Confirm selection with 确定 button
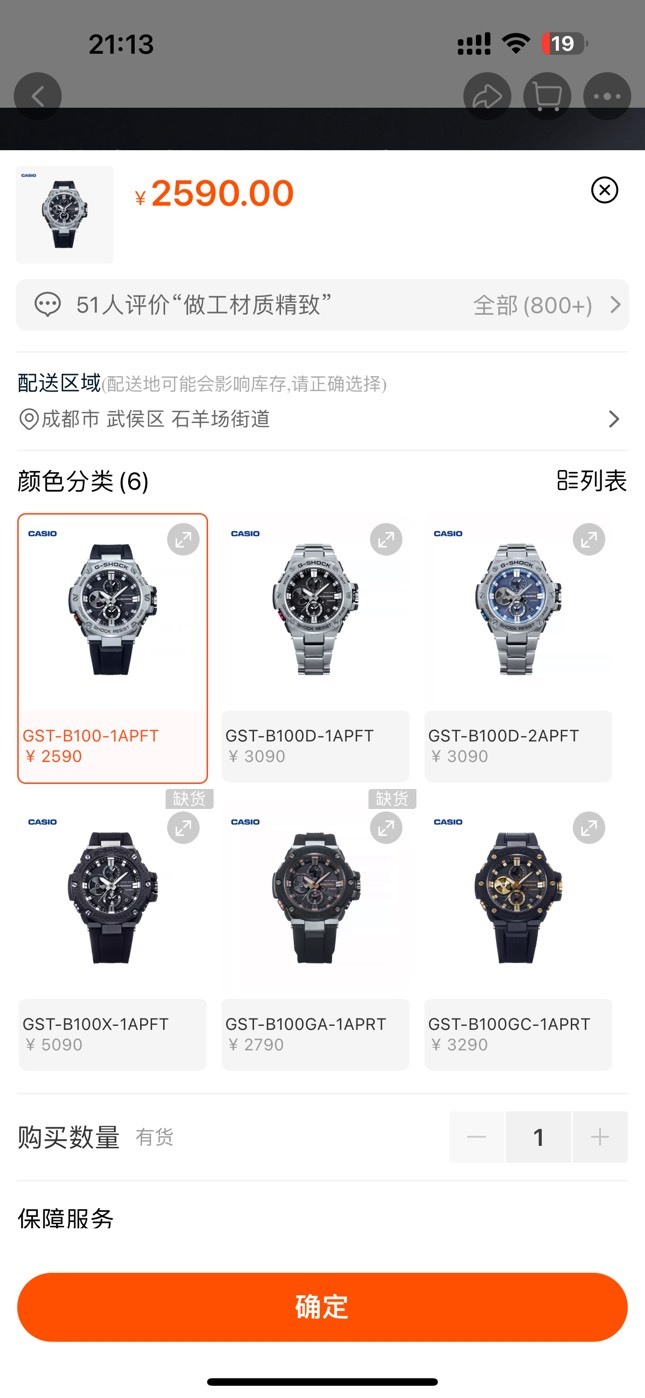This screenshot has width=645, height=1398. coord(322,1307)
